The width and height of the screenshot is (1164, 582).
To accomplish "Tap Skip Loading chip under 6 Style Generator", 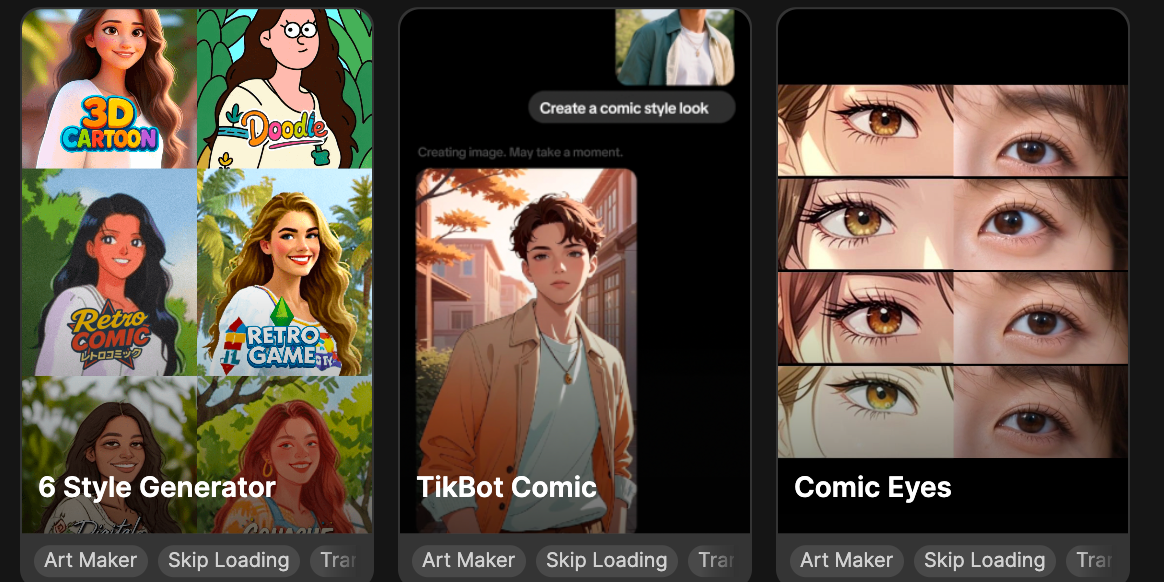I will (228, 560).
